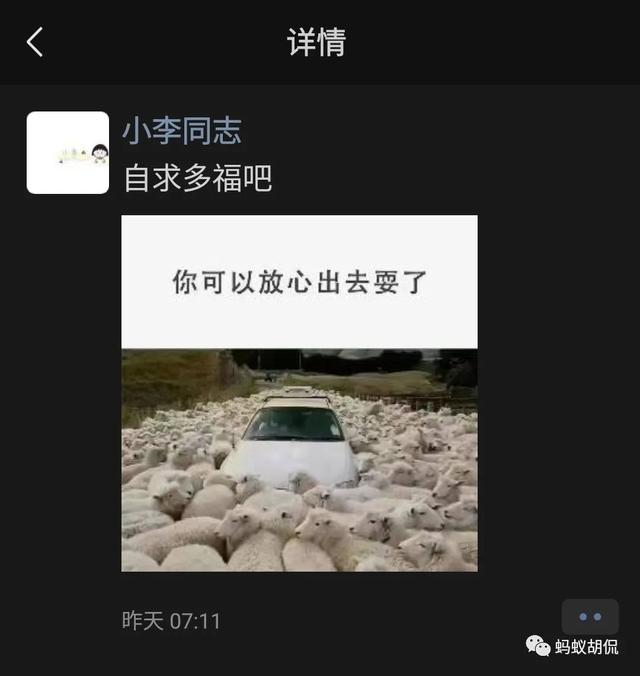Open 小李同志's profile avatar
Image resolution: width=640 pixels, height=676 pixels.
click(68, 152)
